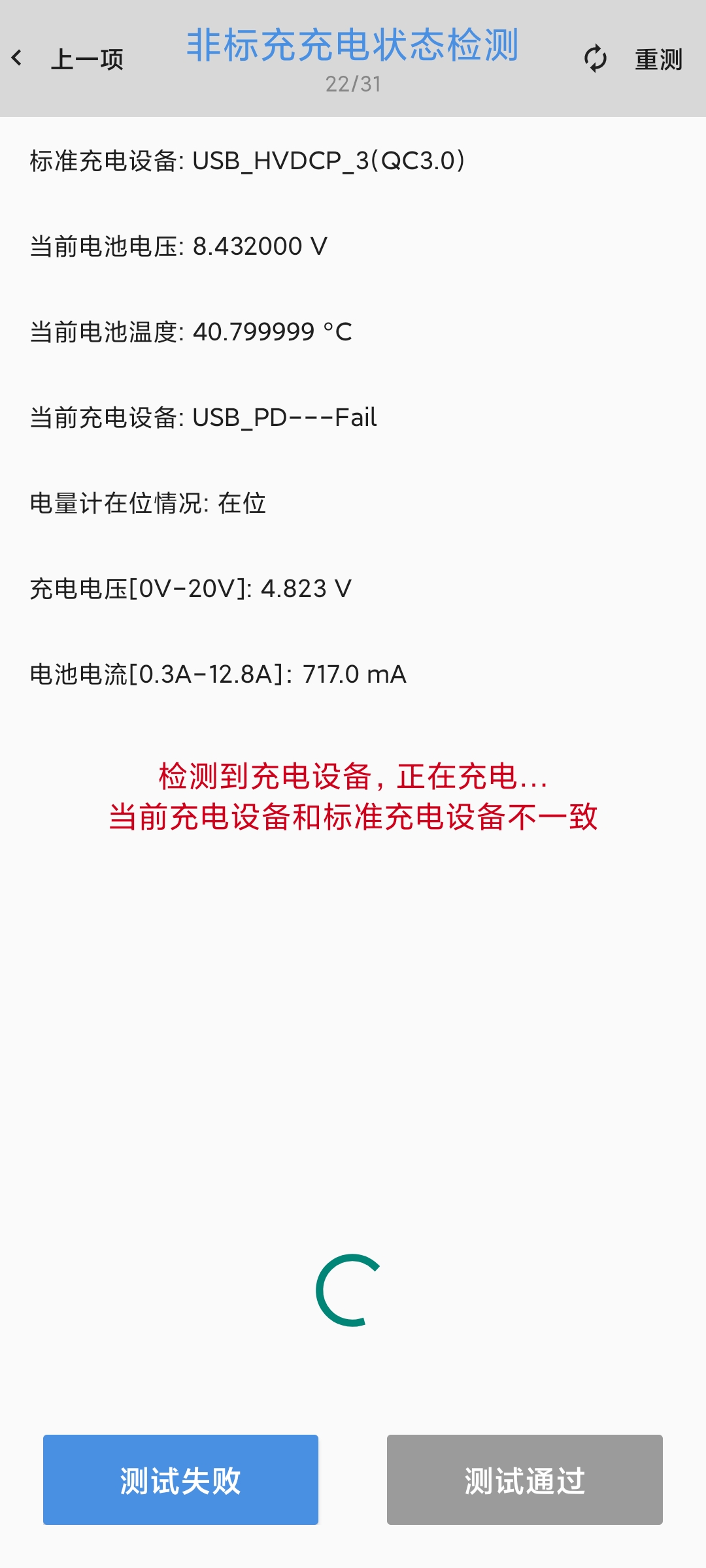Tap the 重测 retest button
Image resolution: width=706 pixels, height=1568 pixels.
[x=633, y=59]
